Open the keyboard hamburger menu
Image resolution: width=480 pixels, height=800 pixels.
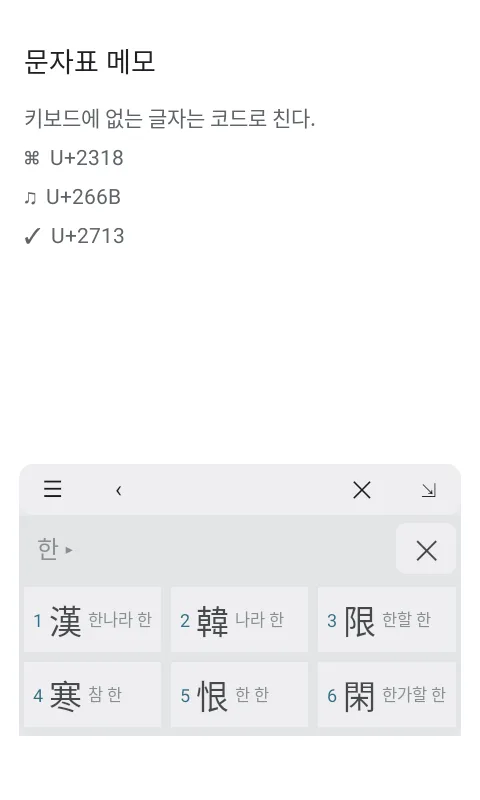[53, 489]
